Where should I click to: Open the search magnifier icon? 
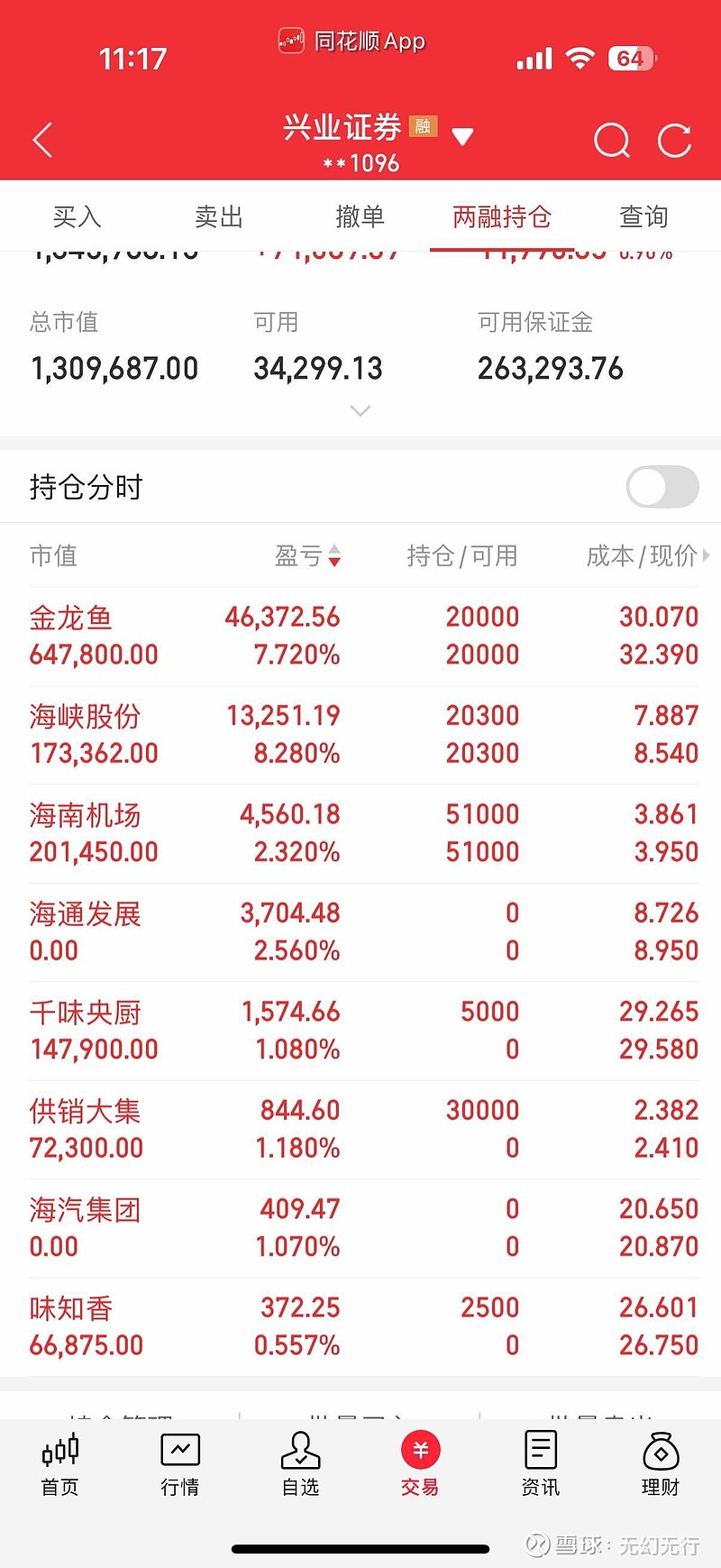(612, 141)
